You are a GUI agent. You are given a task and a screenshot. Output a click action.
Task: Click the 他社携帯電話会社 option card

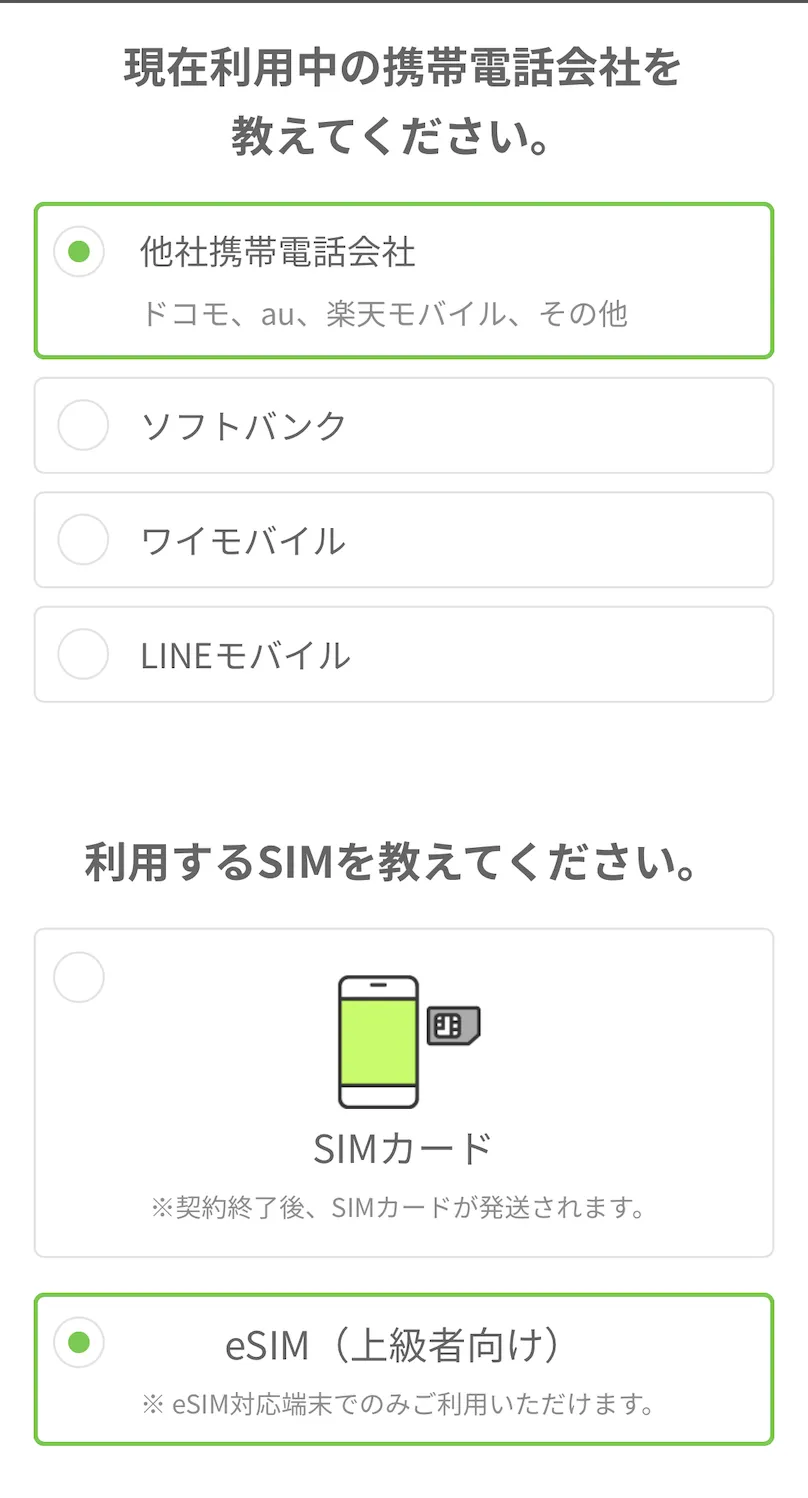(x=404, y=278)
